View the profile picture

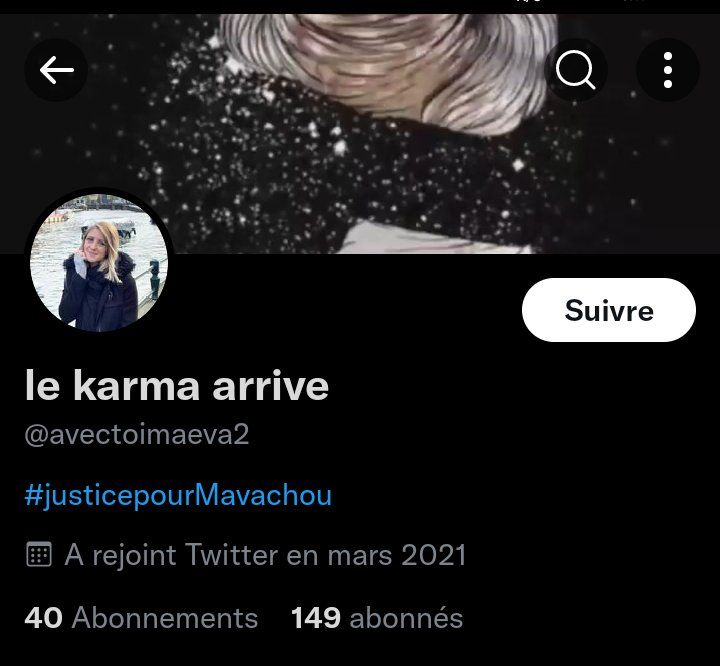point(99,263)
